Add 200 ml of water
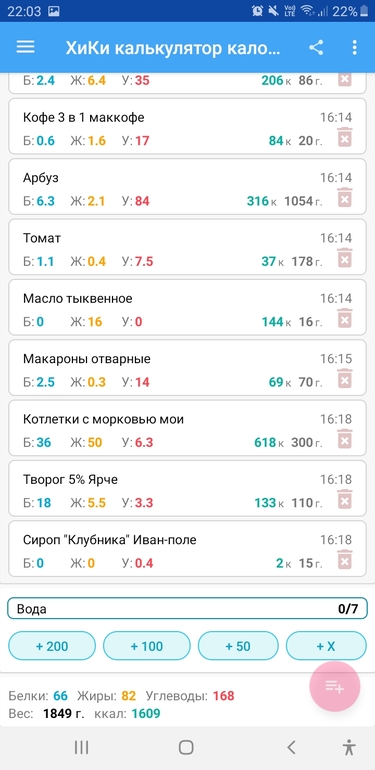 (x=52, y=646)
